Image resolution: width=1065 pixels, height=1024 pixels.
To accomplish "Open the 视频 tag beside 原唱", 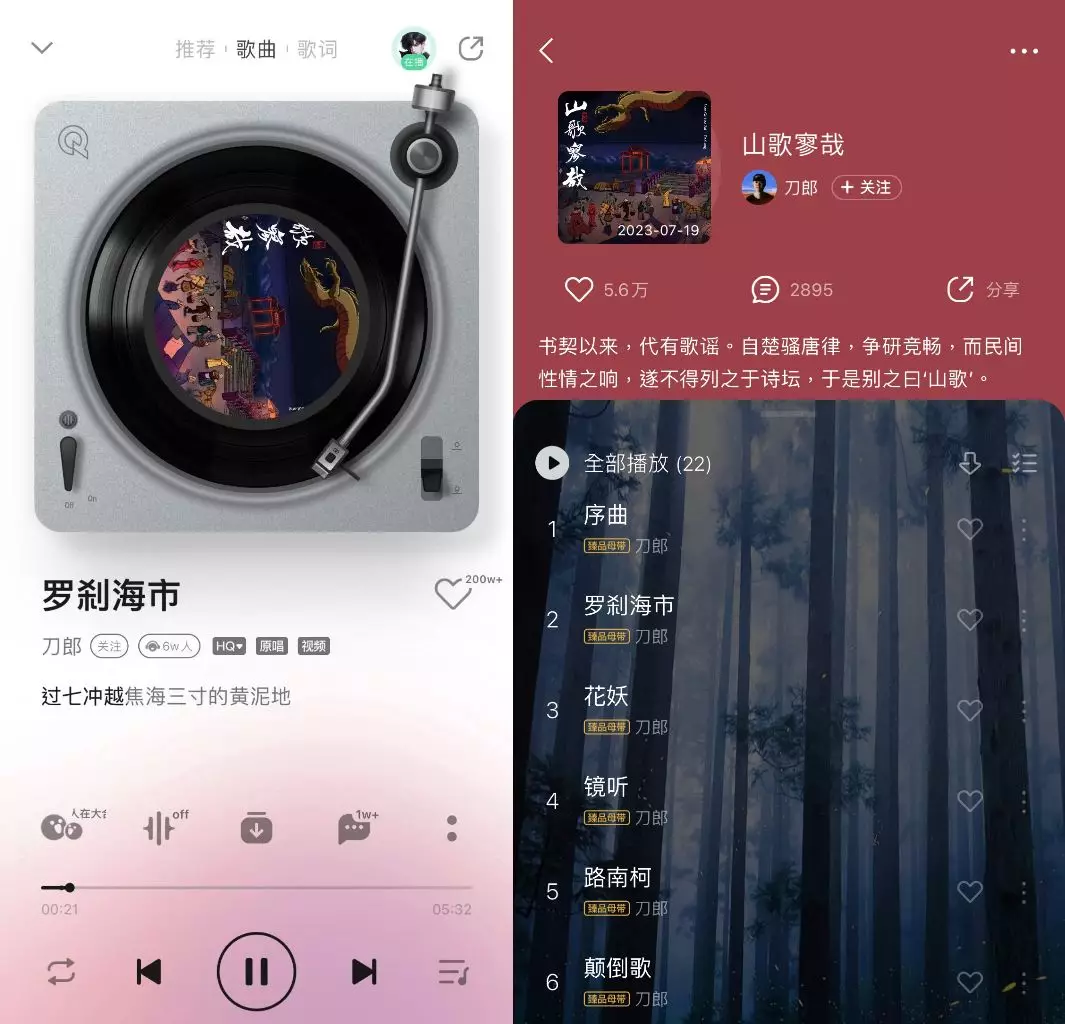I will pyautogui.click(x=313, y=646).
